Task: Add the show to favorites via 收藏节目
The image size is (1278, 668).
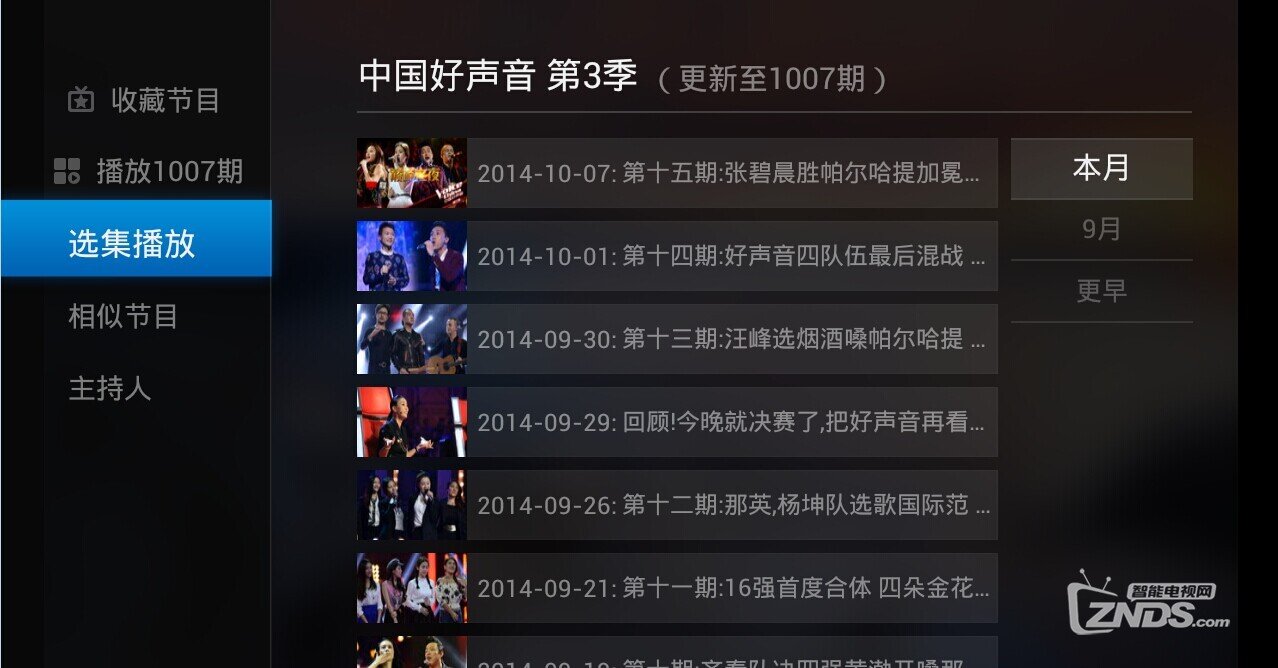Action: coord(145,100)
